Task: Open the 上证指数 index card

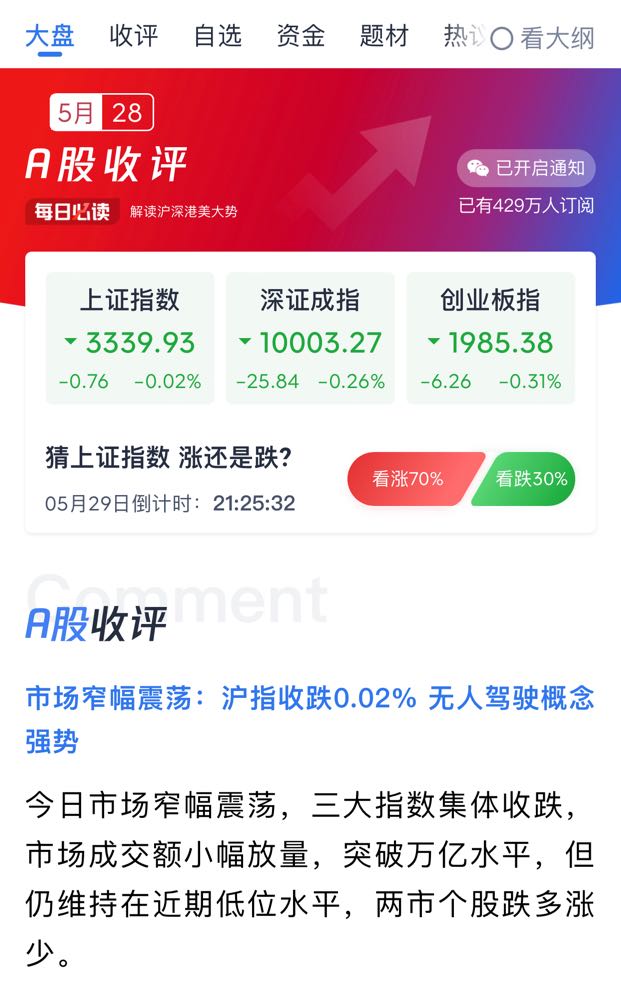Action: (130, 338)
